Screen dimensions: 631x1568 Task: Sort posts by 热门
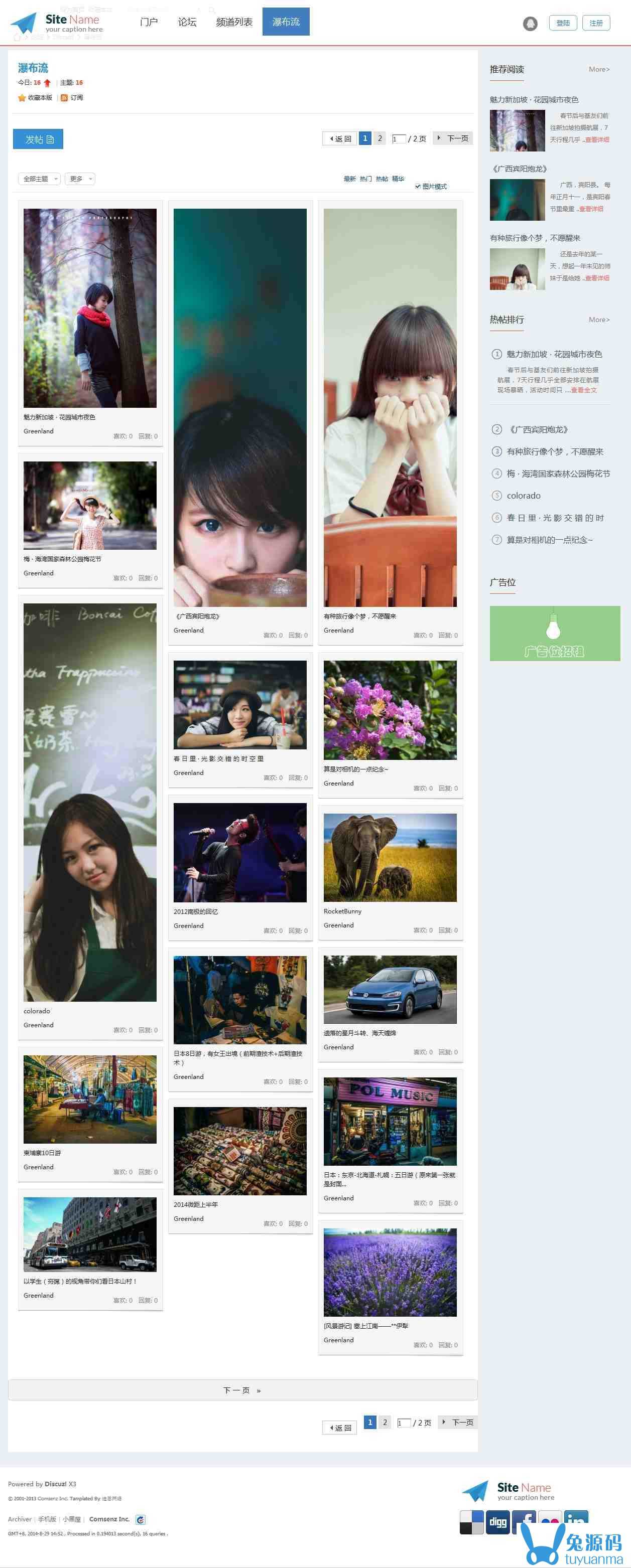point(365,179)
